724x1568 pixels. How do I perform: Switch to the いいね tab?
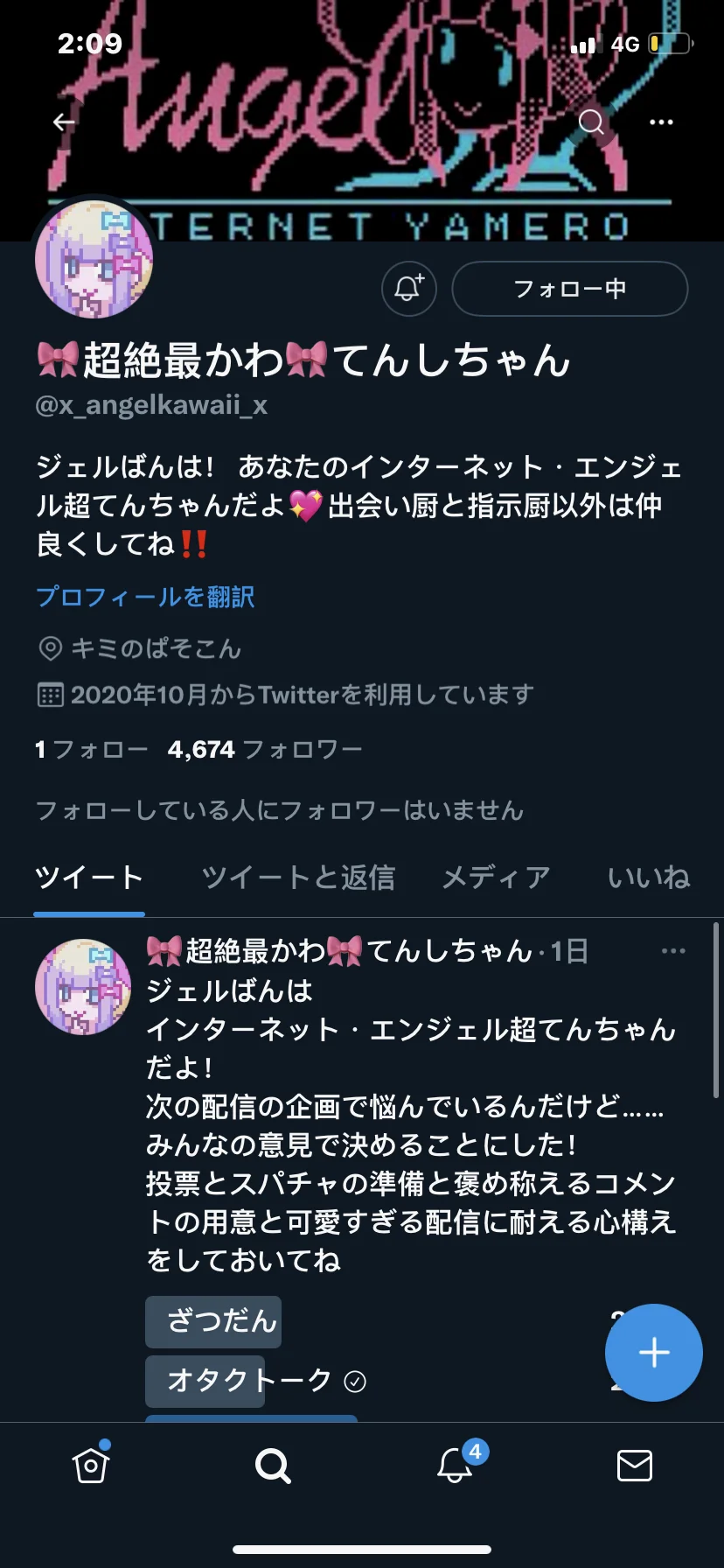[x=649, y=877]
